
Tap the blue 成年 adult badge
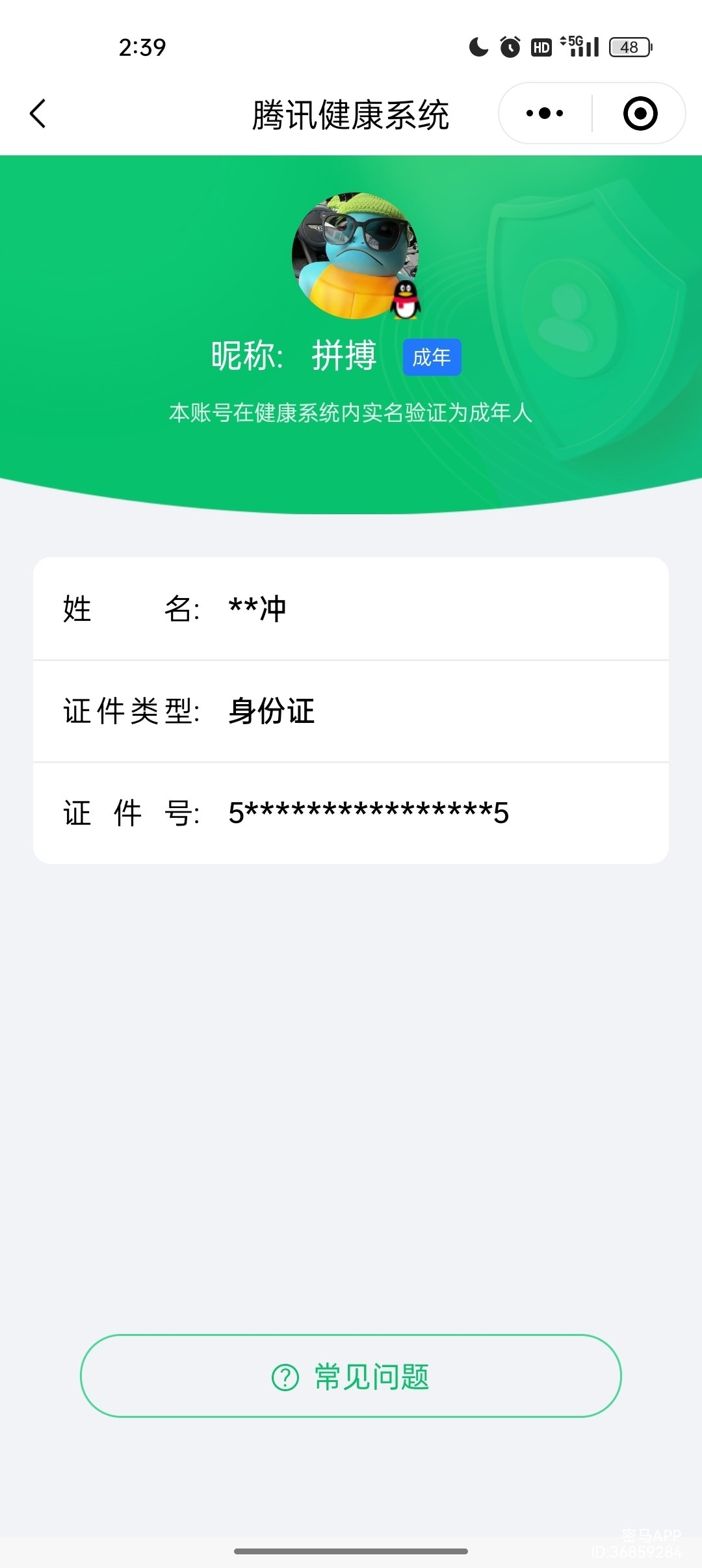point(433,356)
